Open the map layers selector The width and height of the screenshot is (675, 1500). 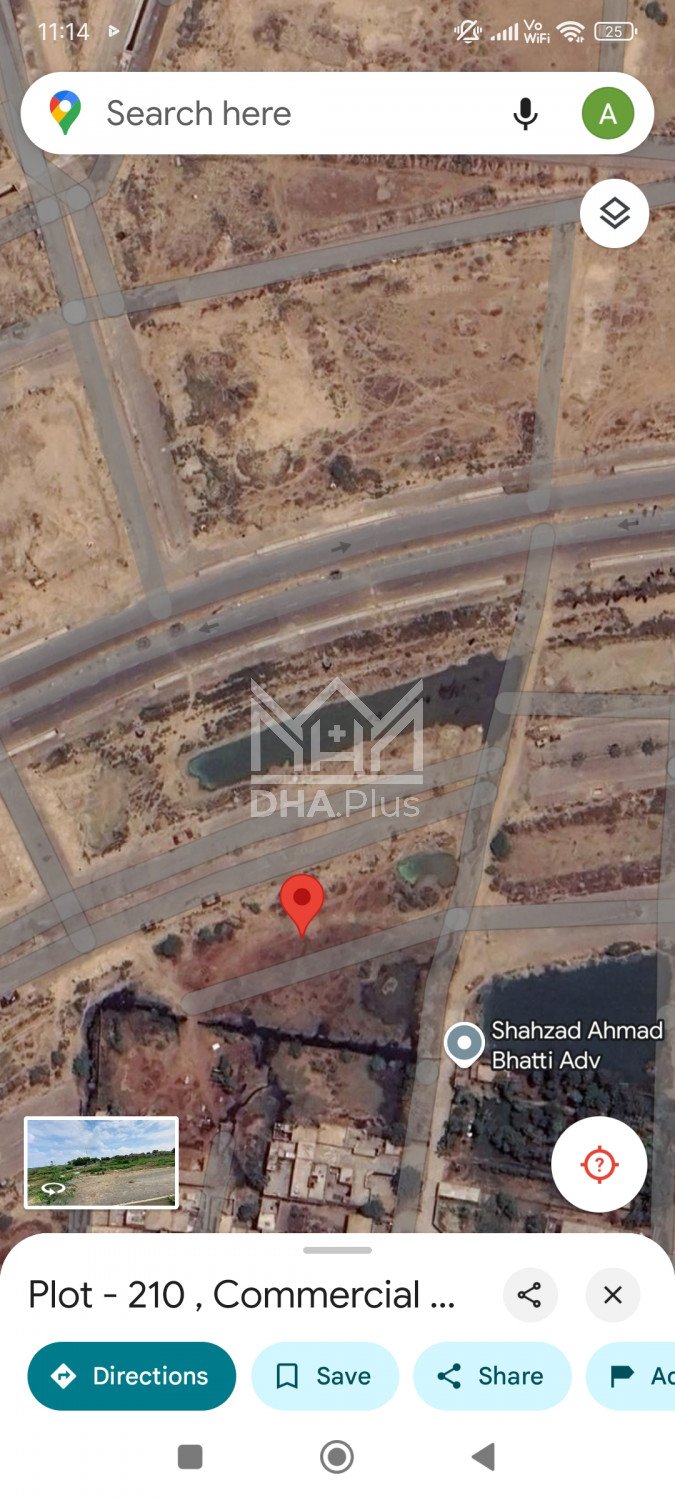[614, 212]
